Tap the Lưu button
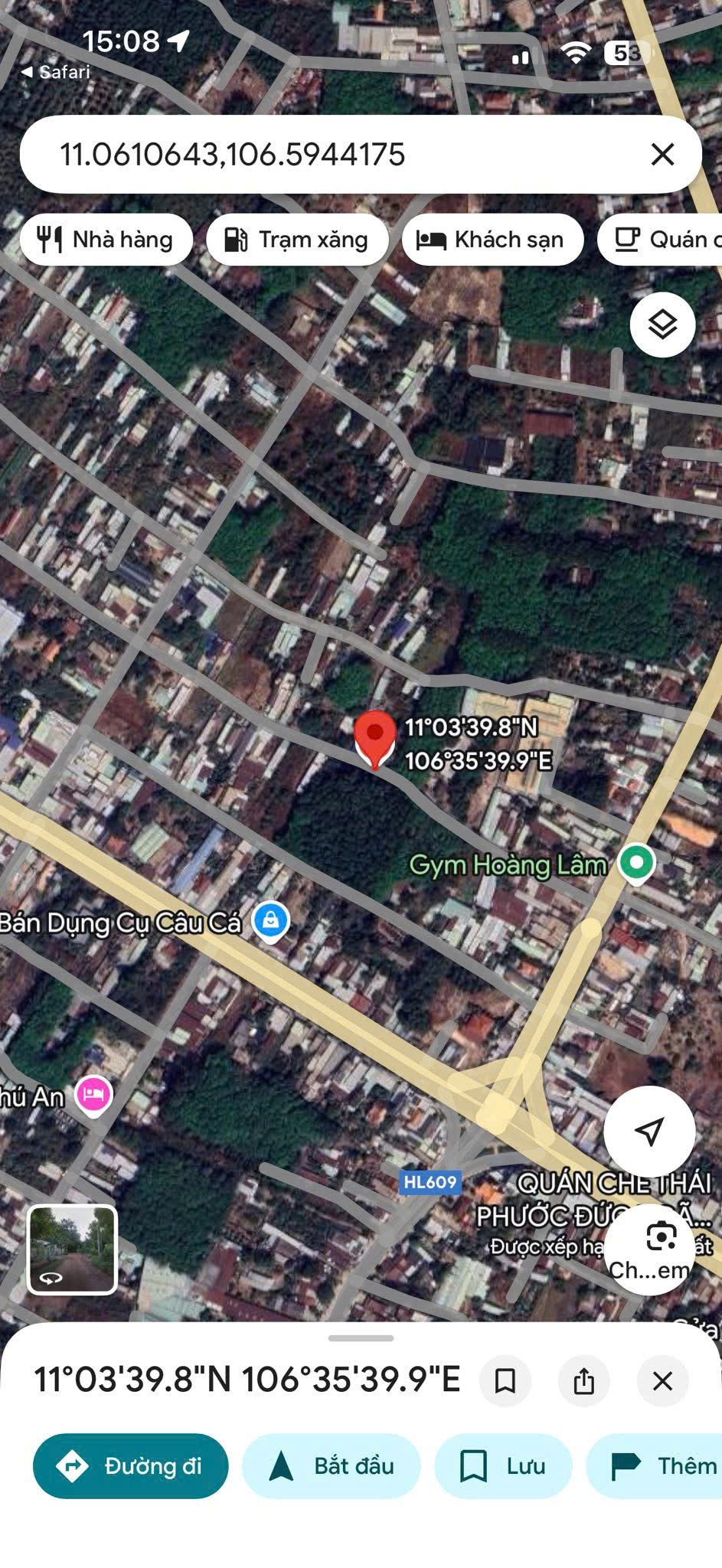The image size is (722, 1568). 503,1465
